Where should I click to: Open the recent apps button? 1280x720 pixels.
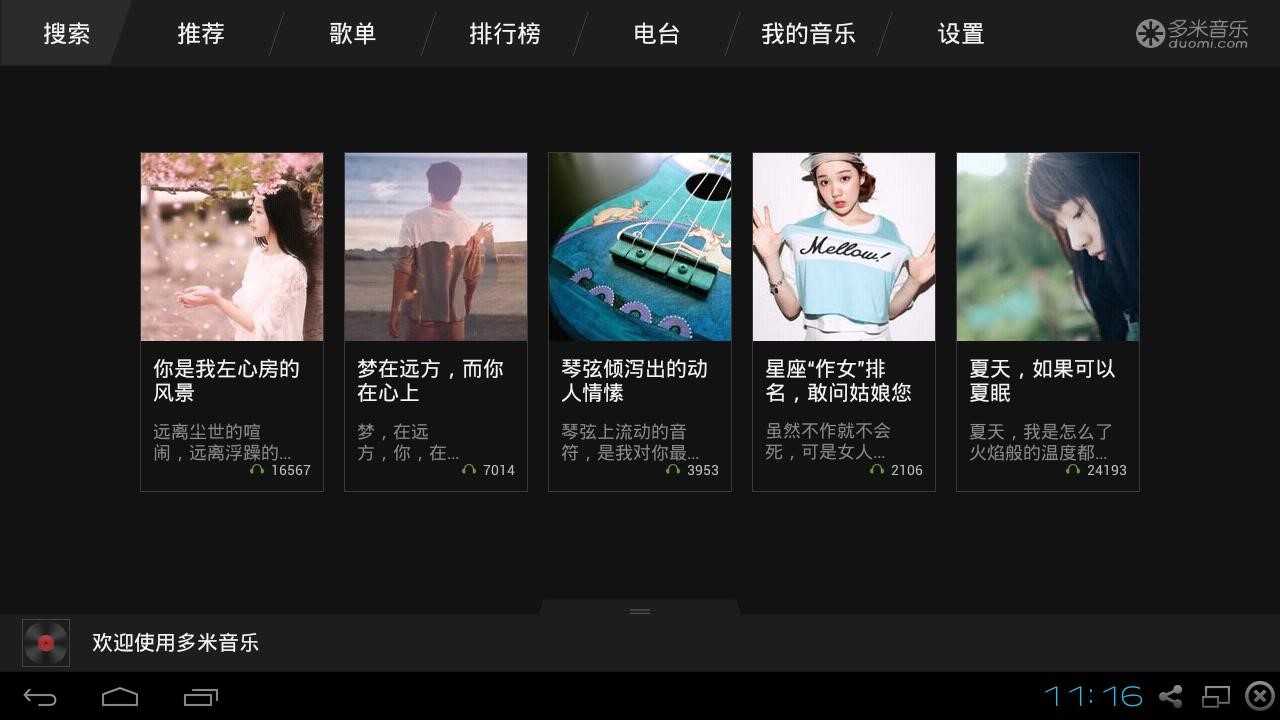pyautogui.click(x=200, y=697)
